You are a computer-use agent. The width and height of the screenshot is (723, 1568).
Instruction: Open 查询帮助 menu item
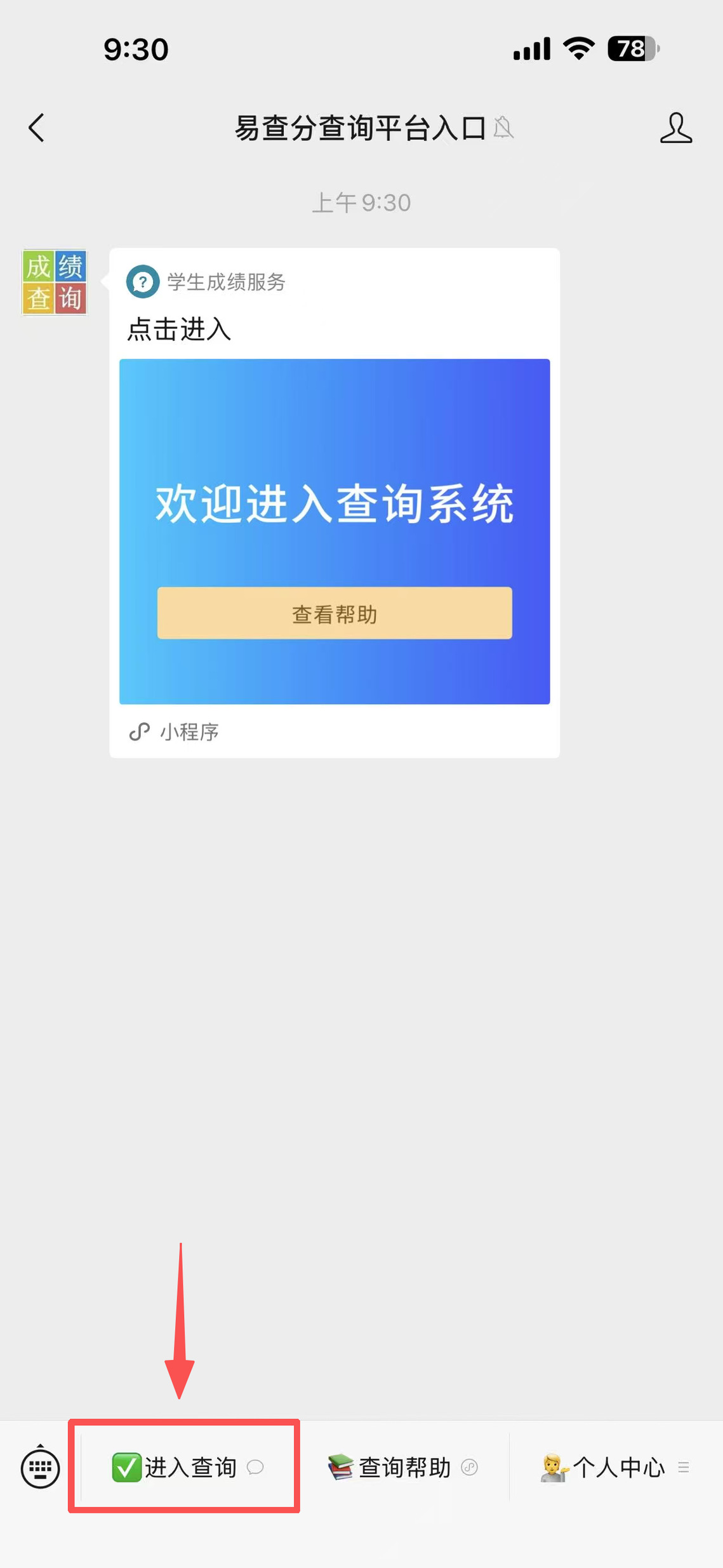click(402, 1467)
